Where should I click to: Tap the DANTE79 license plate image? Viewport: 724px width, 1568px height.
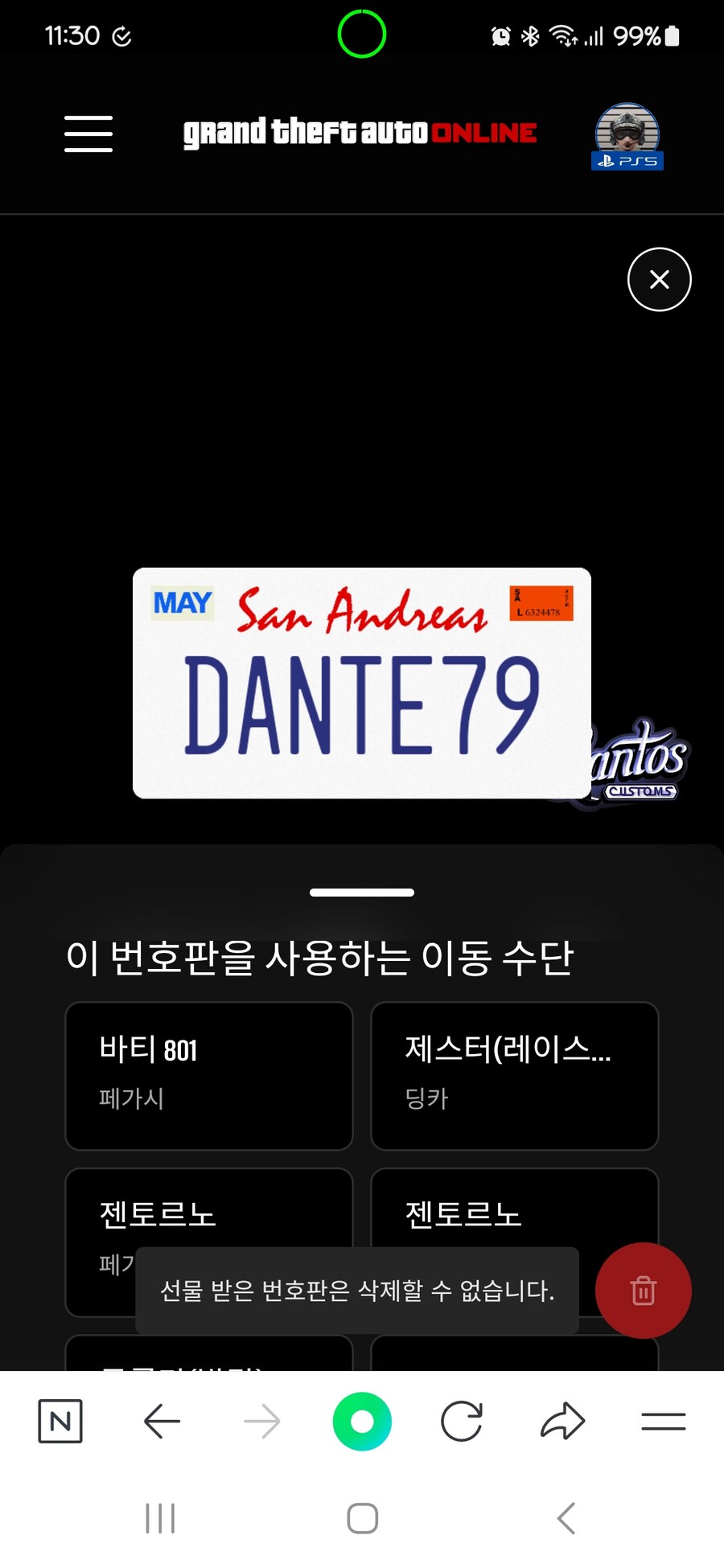(362, 683)
